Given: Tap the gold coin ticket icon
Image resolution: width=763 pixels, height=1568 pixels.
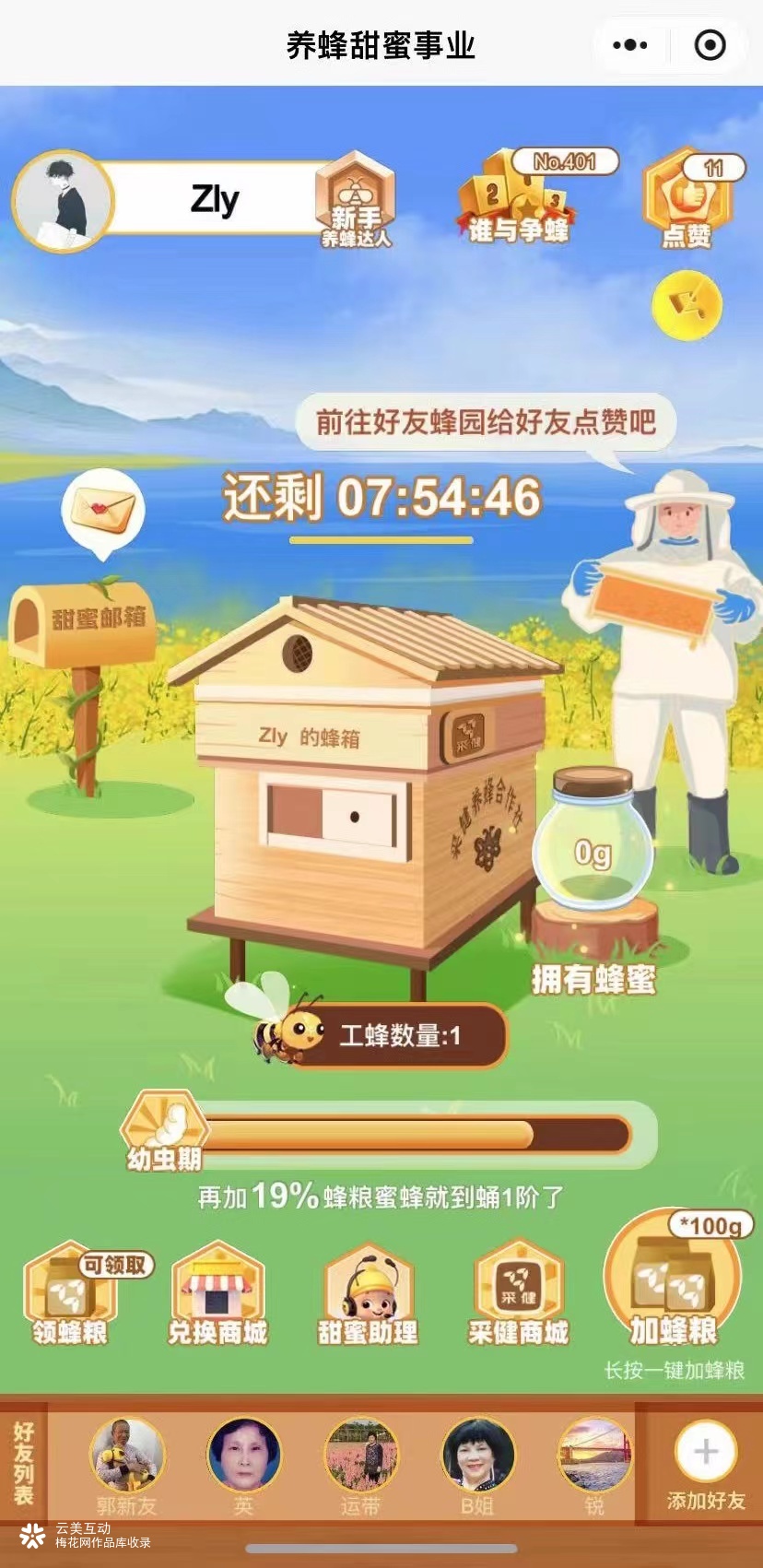Looking at the screenshot, I should [687, 305].
